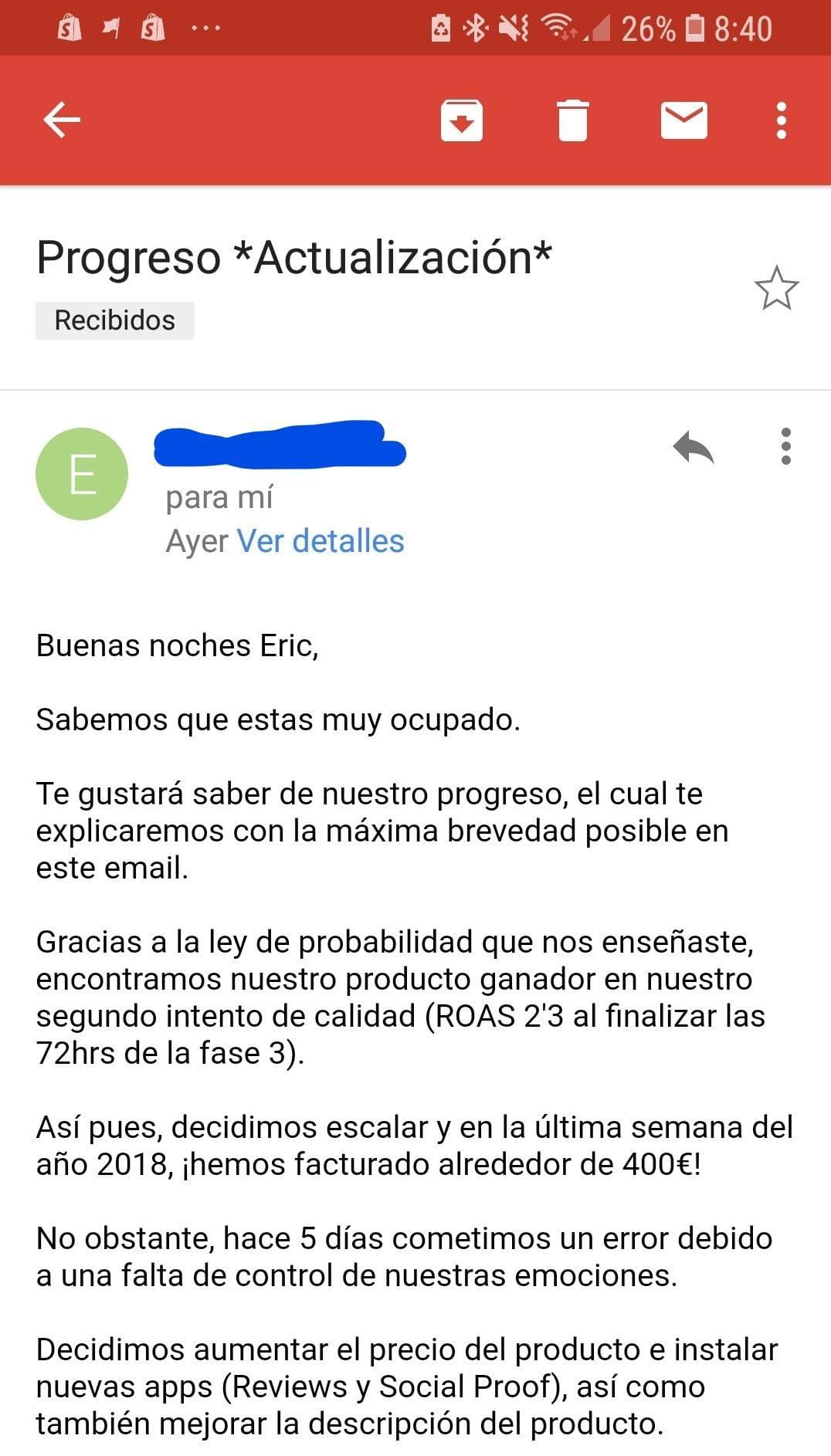Expand Ver detalles link
831x1456 pixels.
pyautogui.click(x=320, y=541)
